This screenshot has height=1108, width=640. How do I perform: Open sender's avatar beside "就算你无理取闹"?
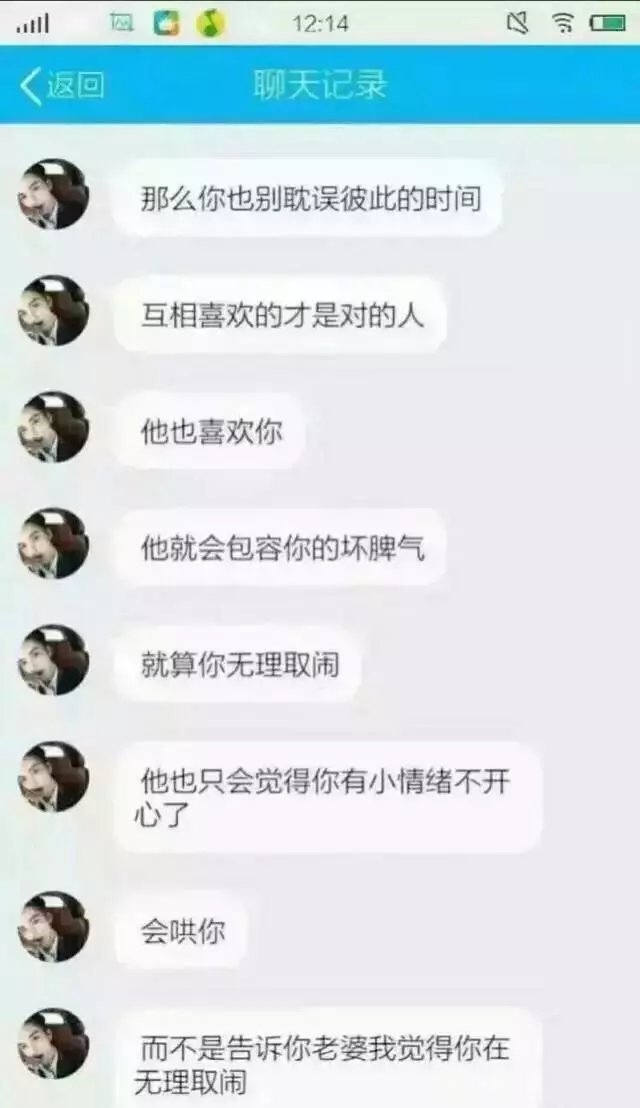54,660
